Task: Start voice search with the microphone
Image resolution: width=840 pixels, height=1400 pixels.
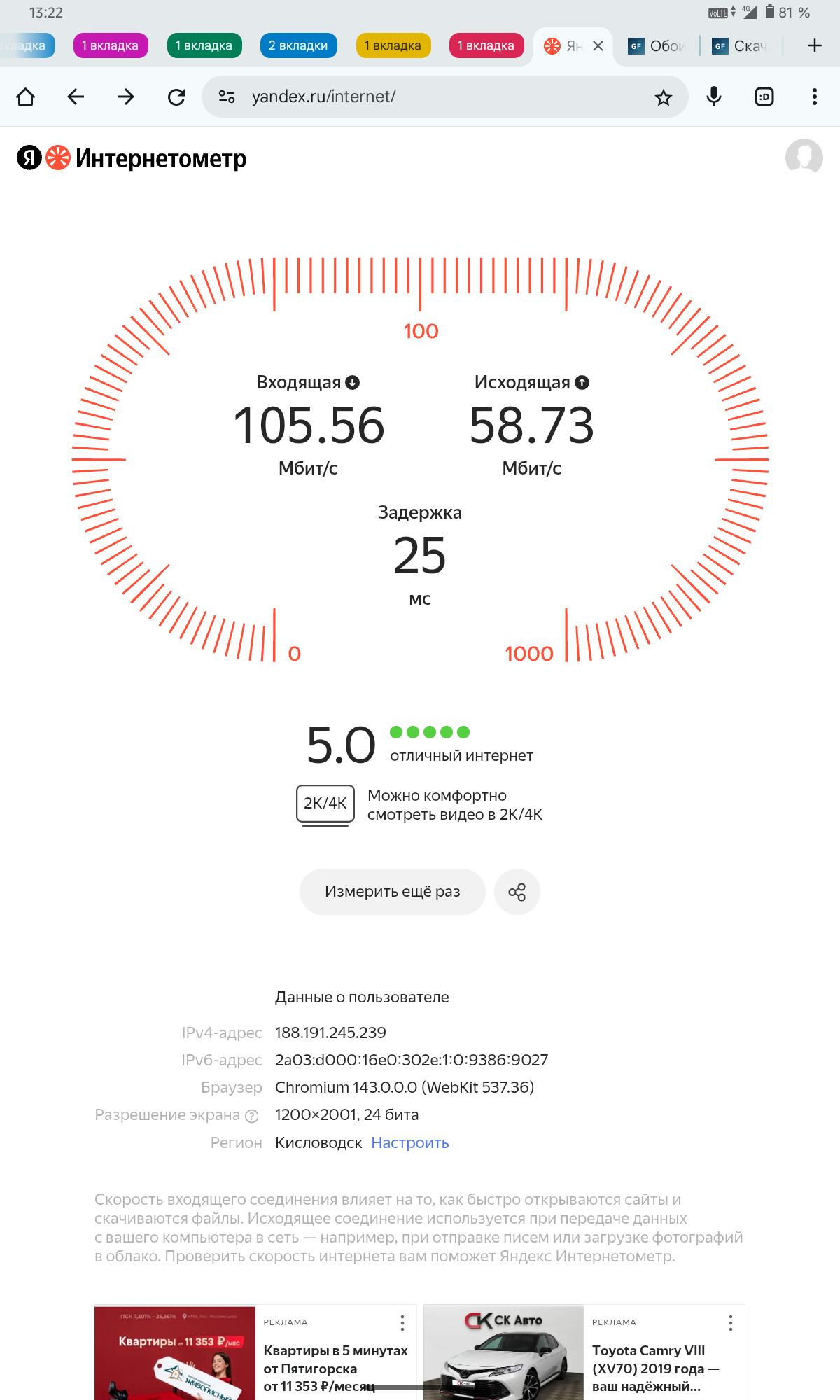Action: point(713,97)
